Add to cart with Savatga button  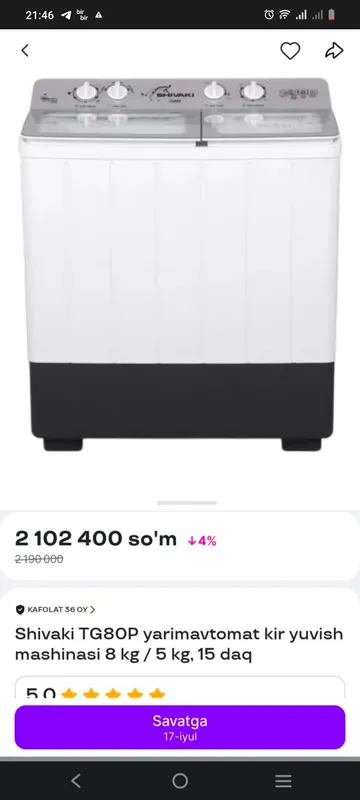point(180,727)
